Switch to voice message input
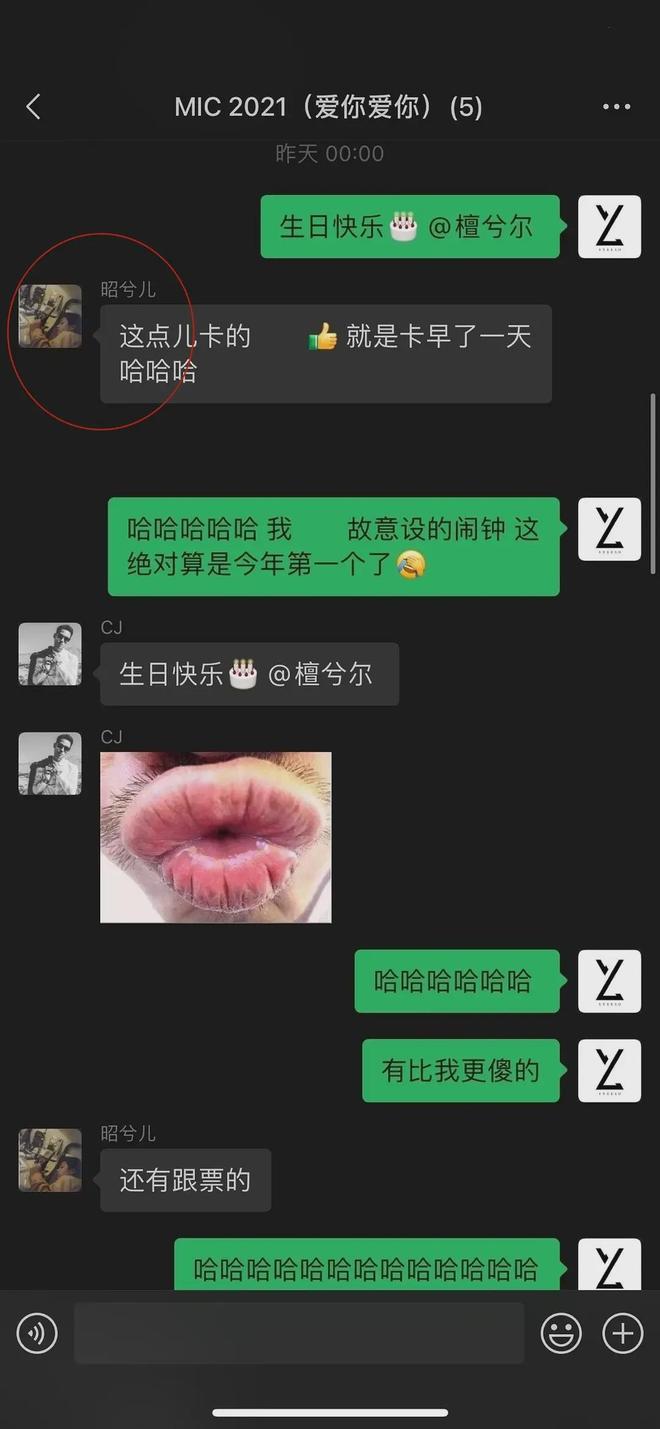 [37, 1333]
